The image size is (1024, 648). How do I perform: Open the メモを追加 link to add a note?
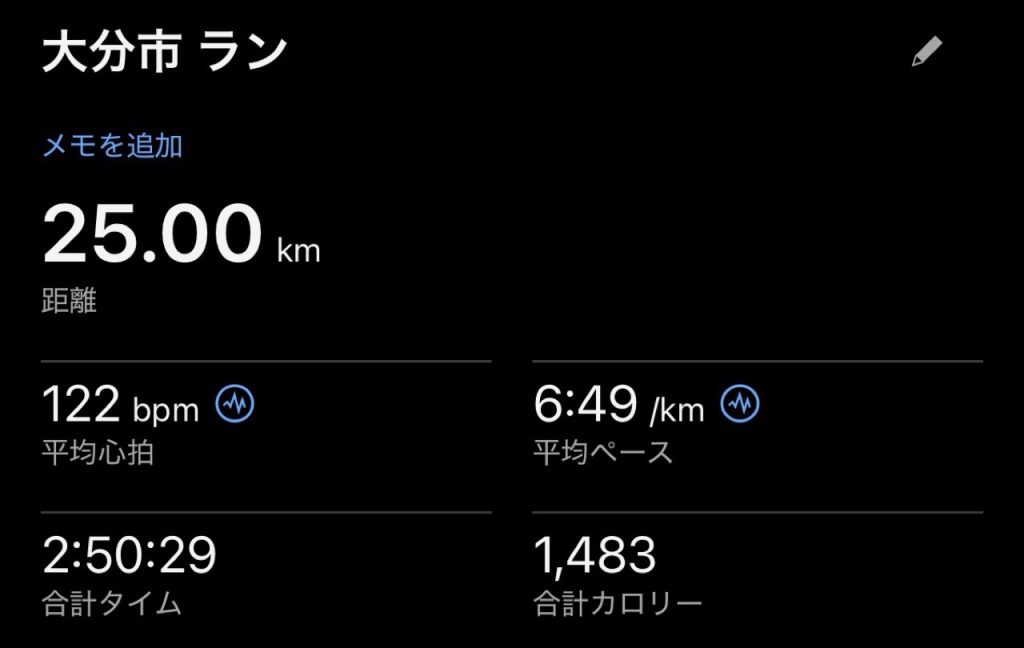coord(112,146)
